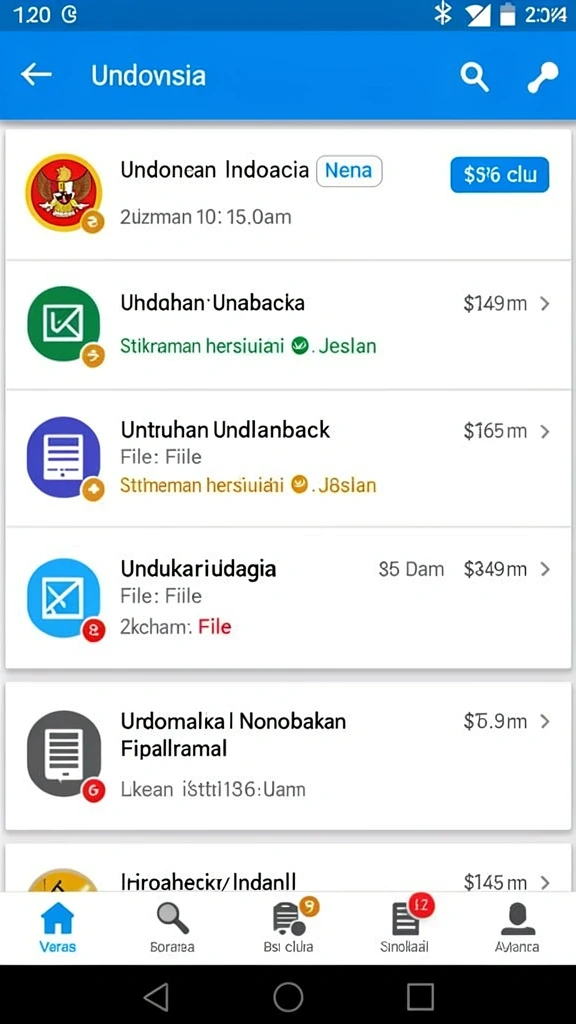
Task: Open the Undukariudagia item
Action: pos(288,598)
